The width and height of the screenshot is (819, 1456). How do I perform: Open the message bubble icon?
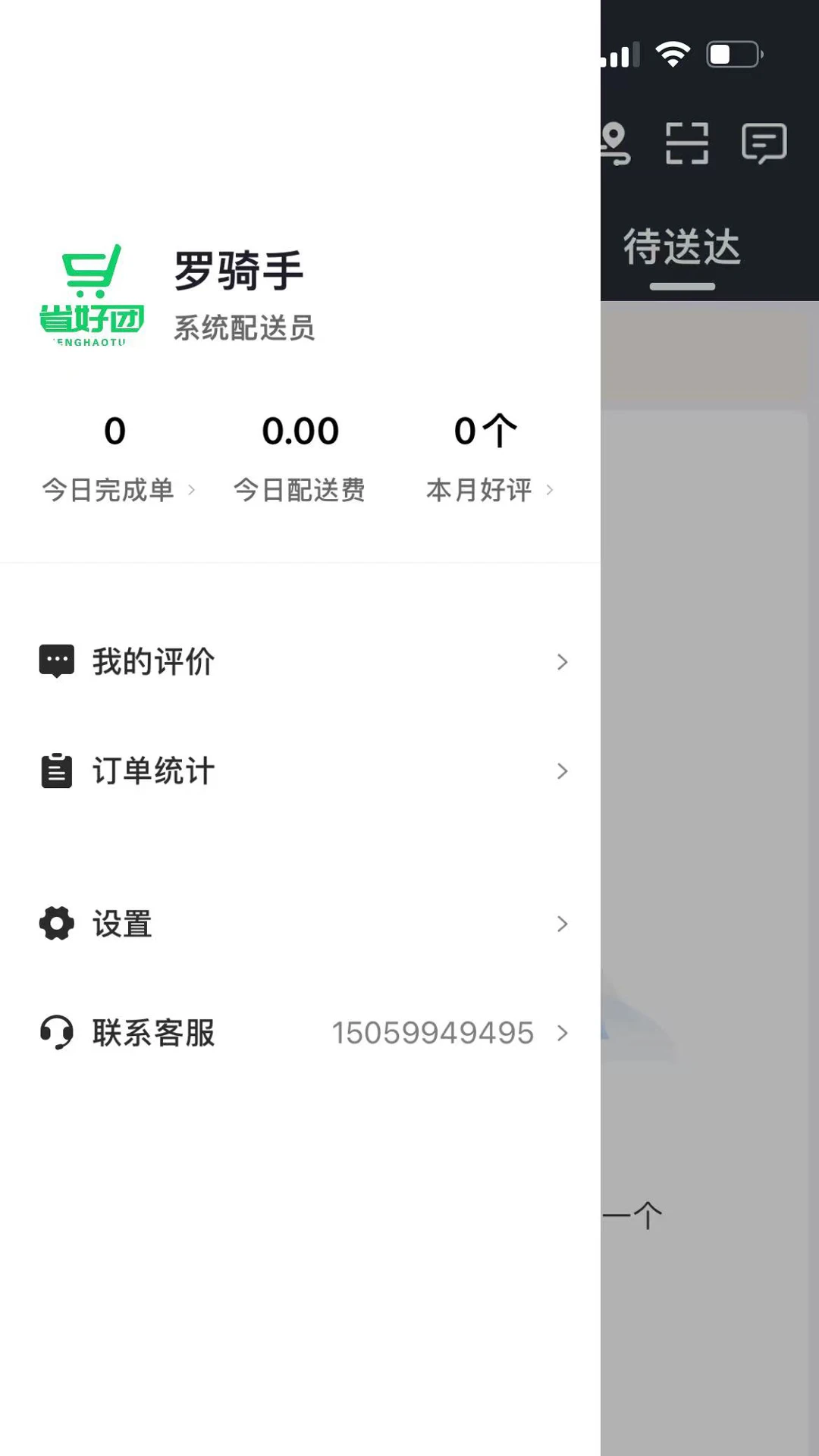(x=764, y=144)
